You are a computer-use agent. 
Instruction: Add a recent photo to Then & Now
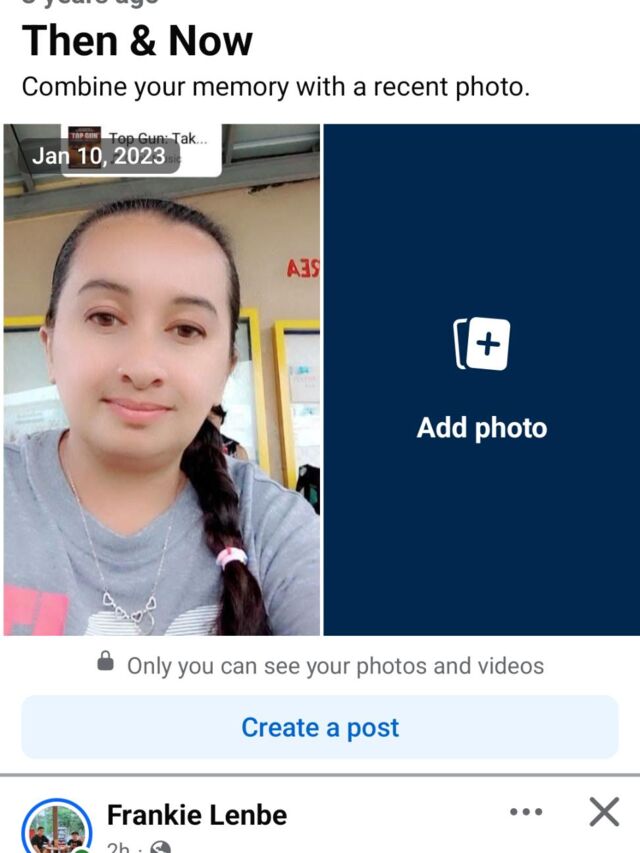pyautogui.click(x=482, y=379)
